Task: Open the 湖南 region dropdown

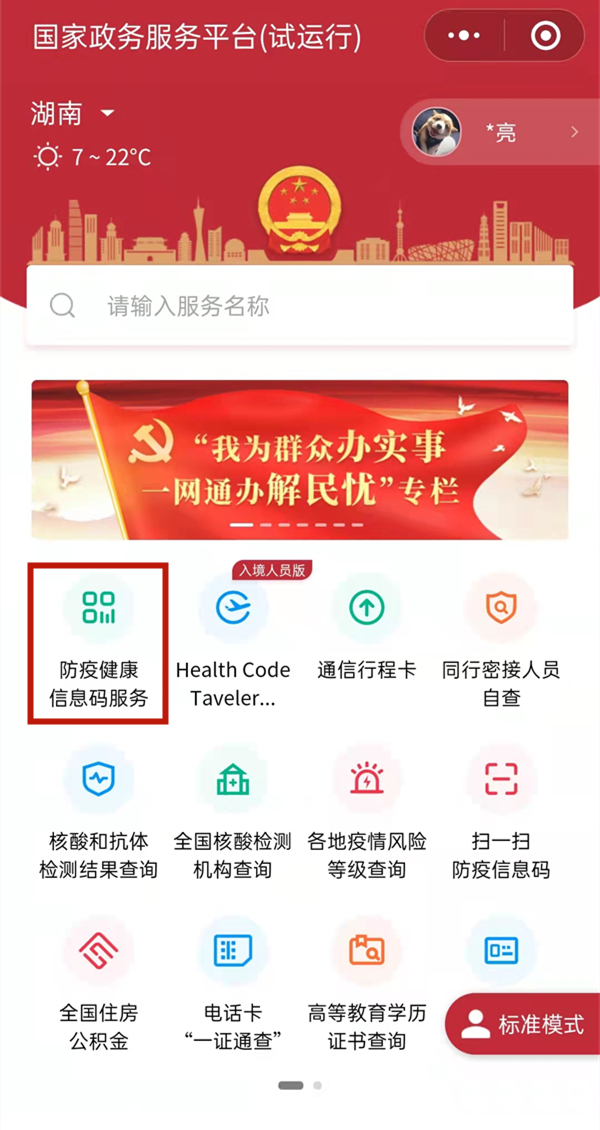Action: pos(73,113)
